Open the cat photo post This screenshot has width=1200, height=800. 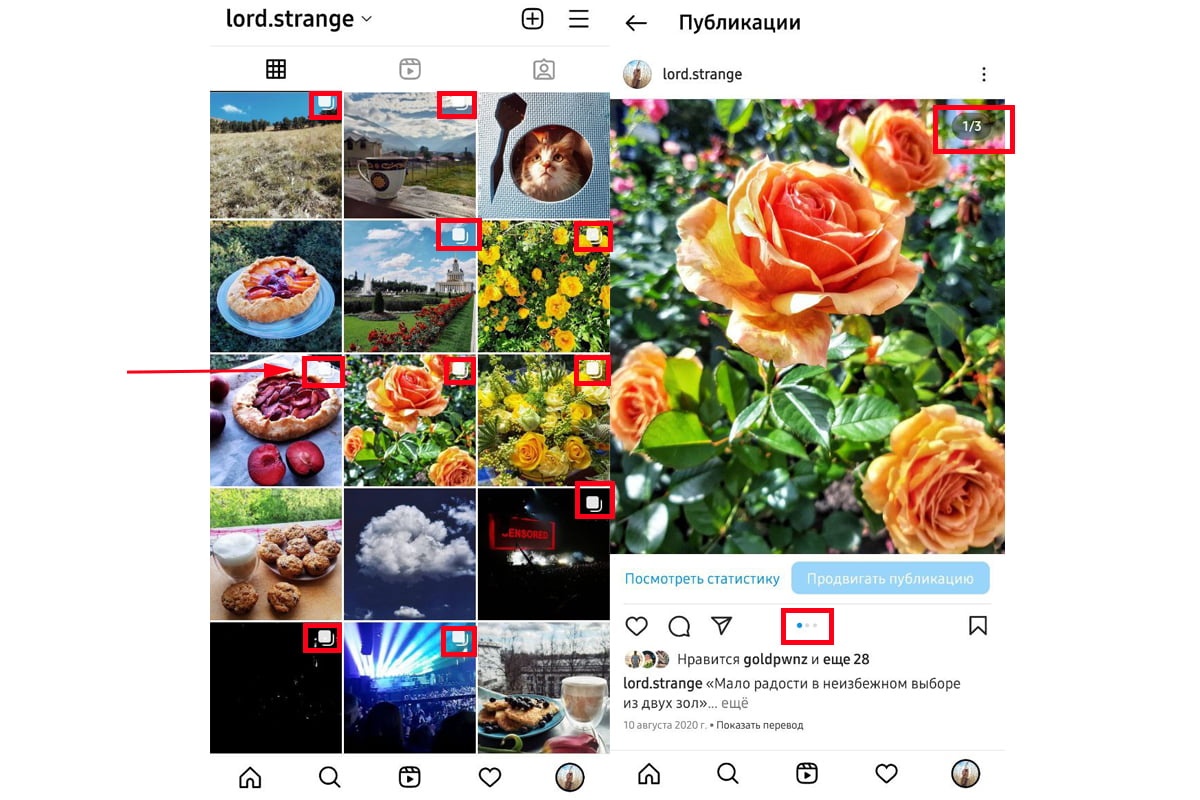coord(543,154)
